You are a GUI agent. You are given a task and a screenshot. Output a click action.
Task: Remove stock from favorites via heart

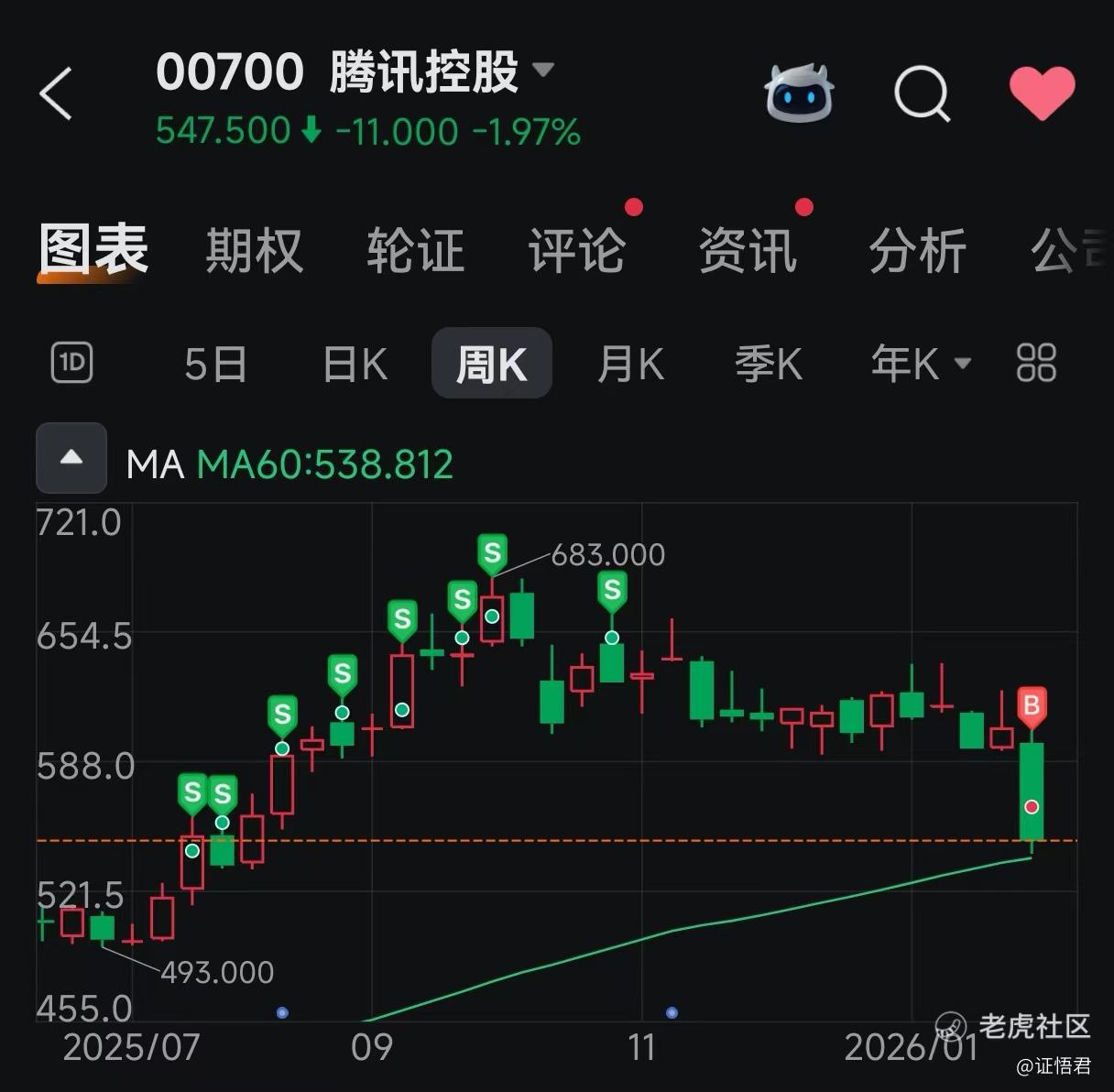(x=1042, y=93)
